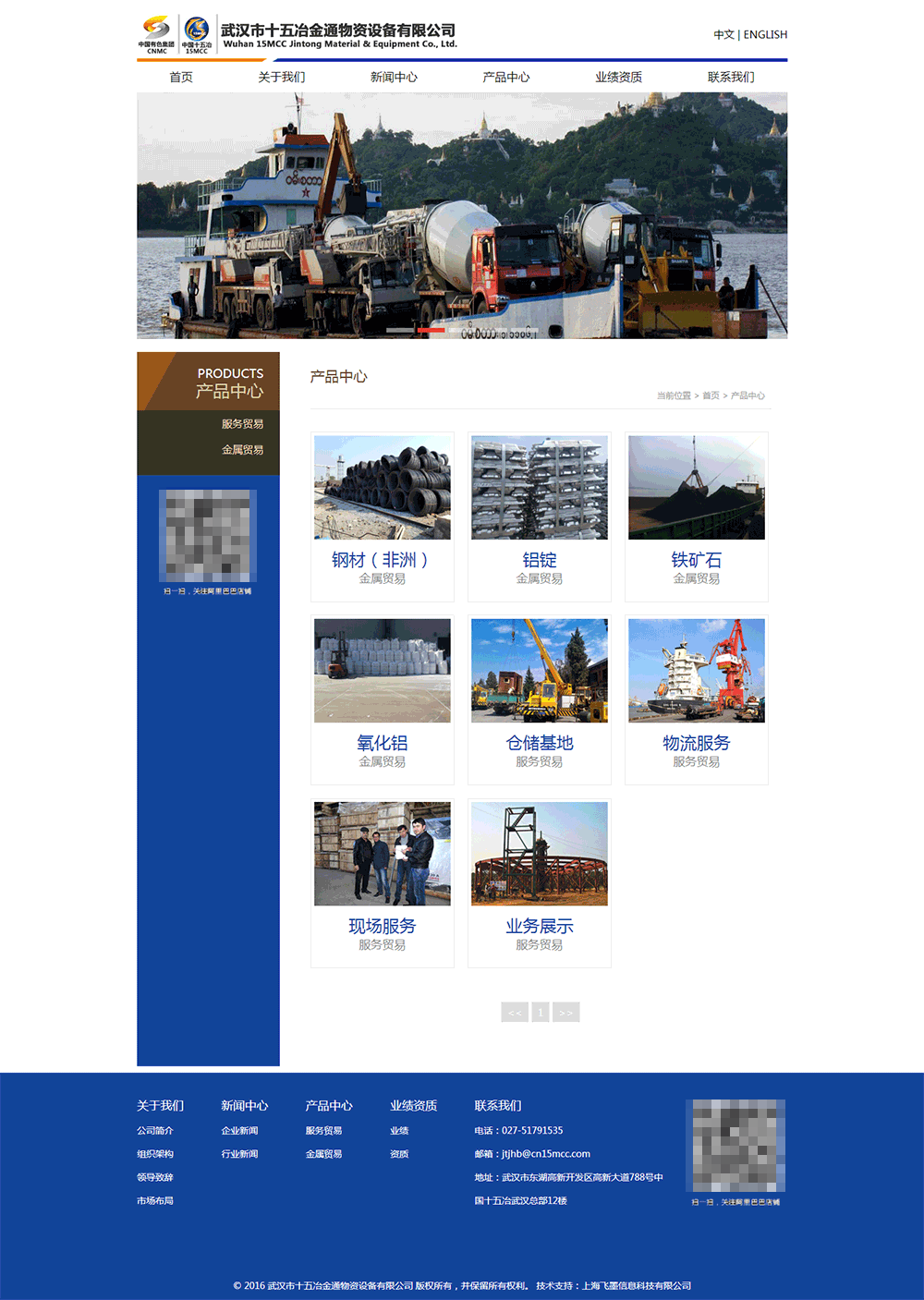Open 新闻中心 in top menu

tap(394, 77)
